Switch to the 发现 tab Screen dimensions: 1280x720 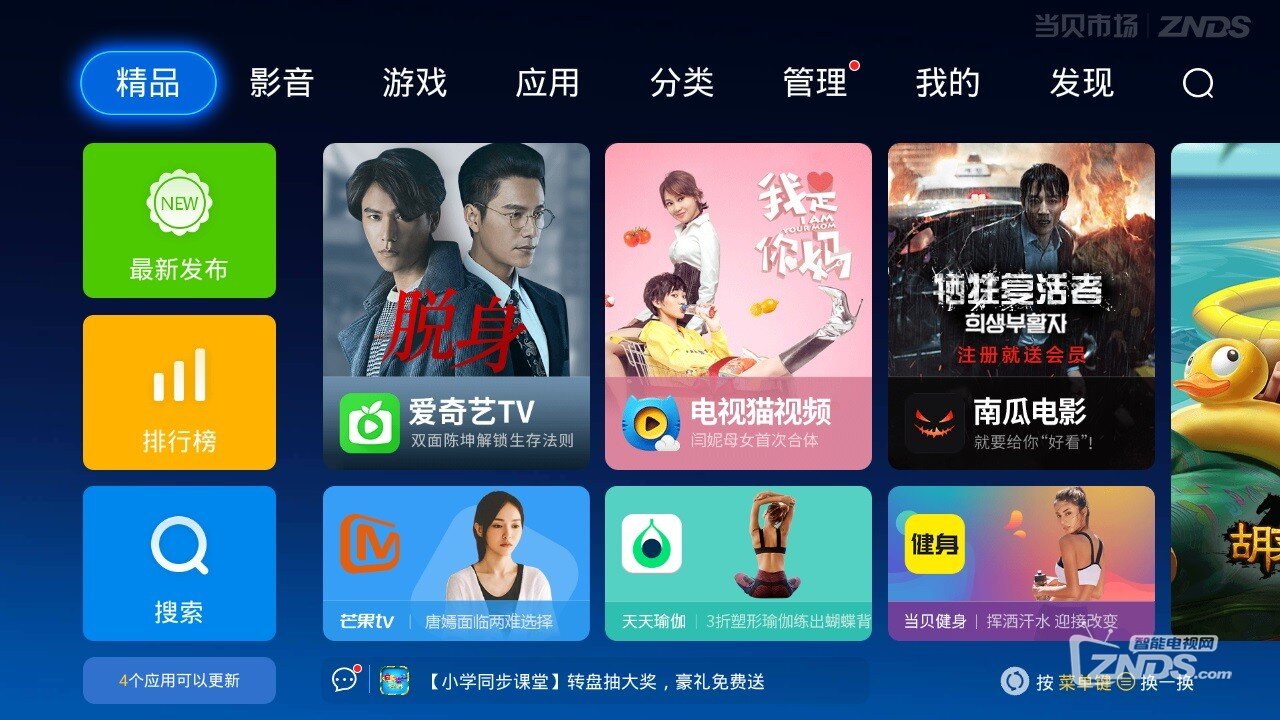(1082, 83)
